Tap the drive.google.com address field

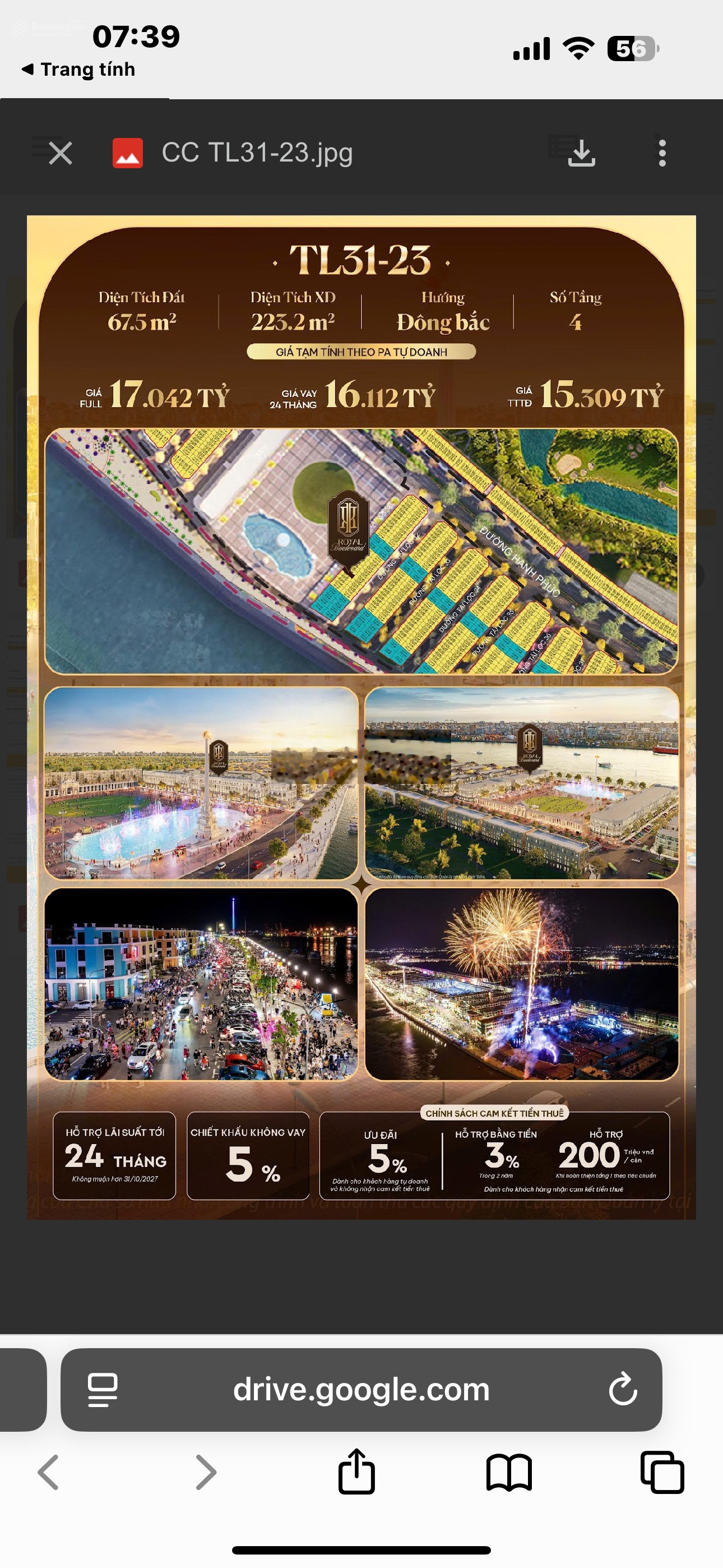click(361, 1390)
